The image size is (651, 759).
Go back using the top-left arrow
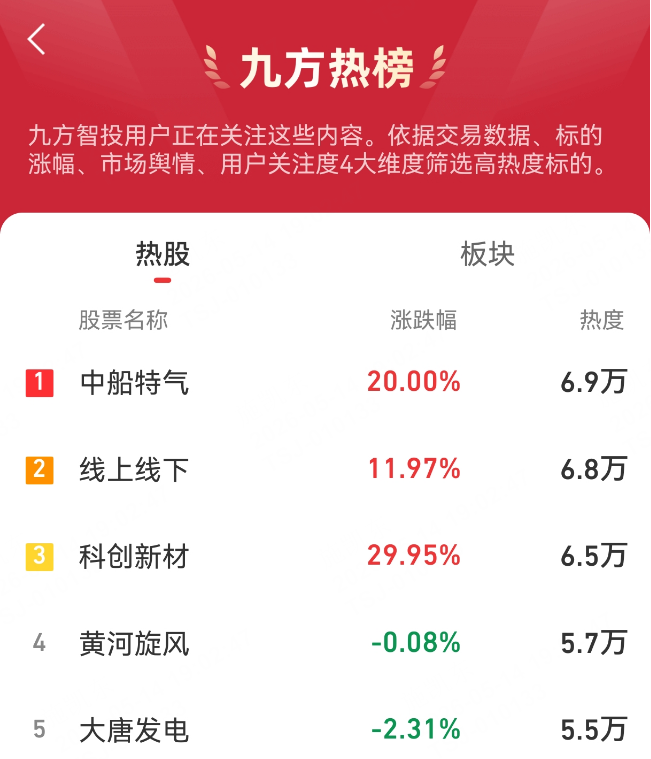(x=36, y=39)
